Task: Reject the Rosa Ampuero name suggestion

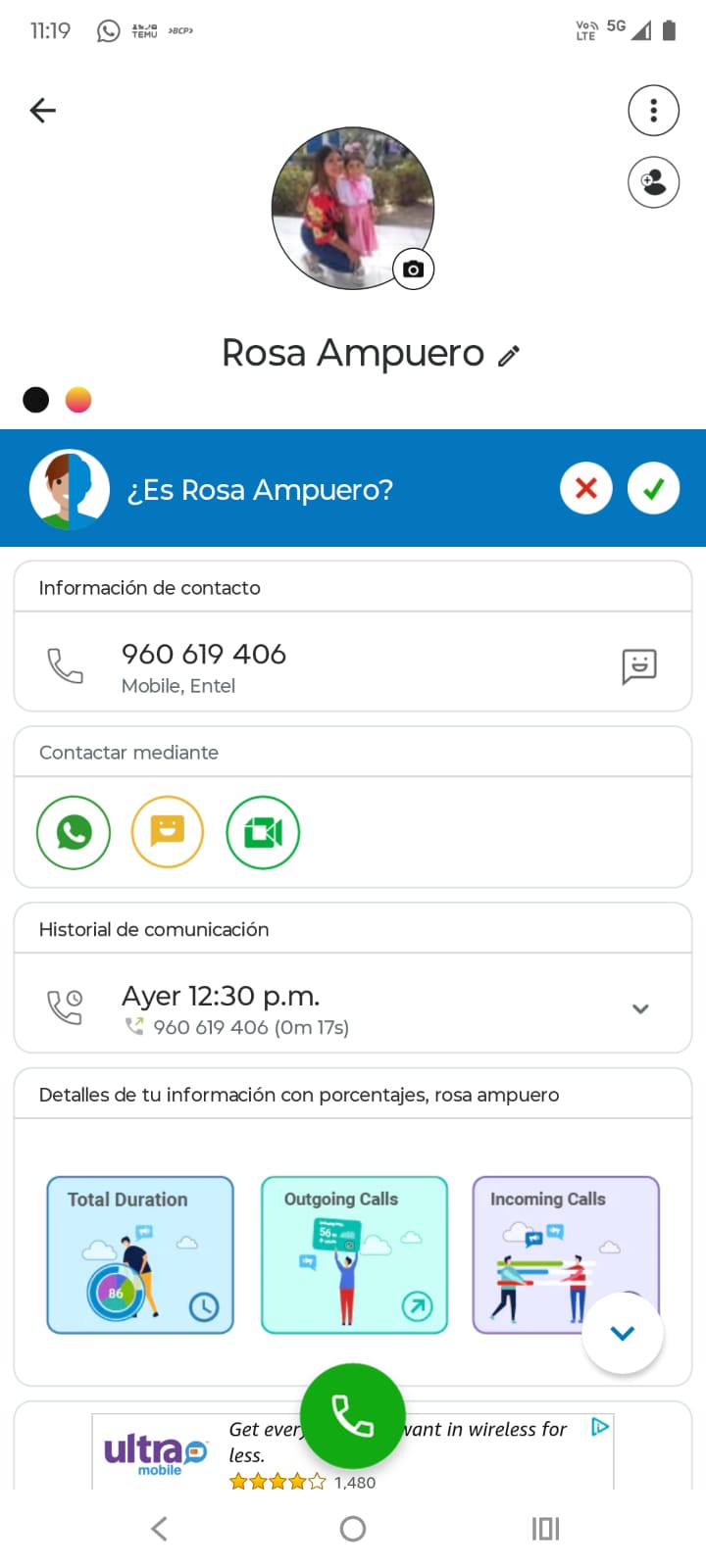Action: coord(586,488)
